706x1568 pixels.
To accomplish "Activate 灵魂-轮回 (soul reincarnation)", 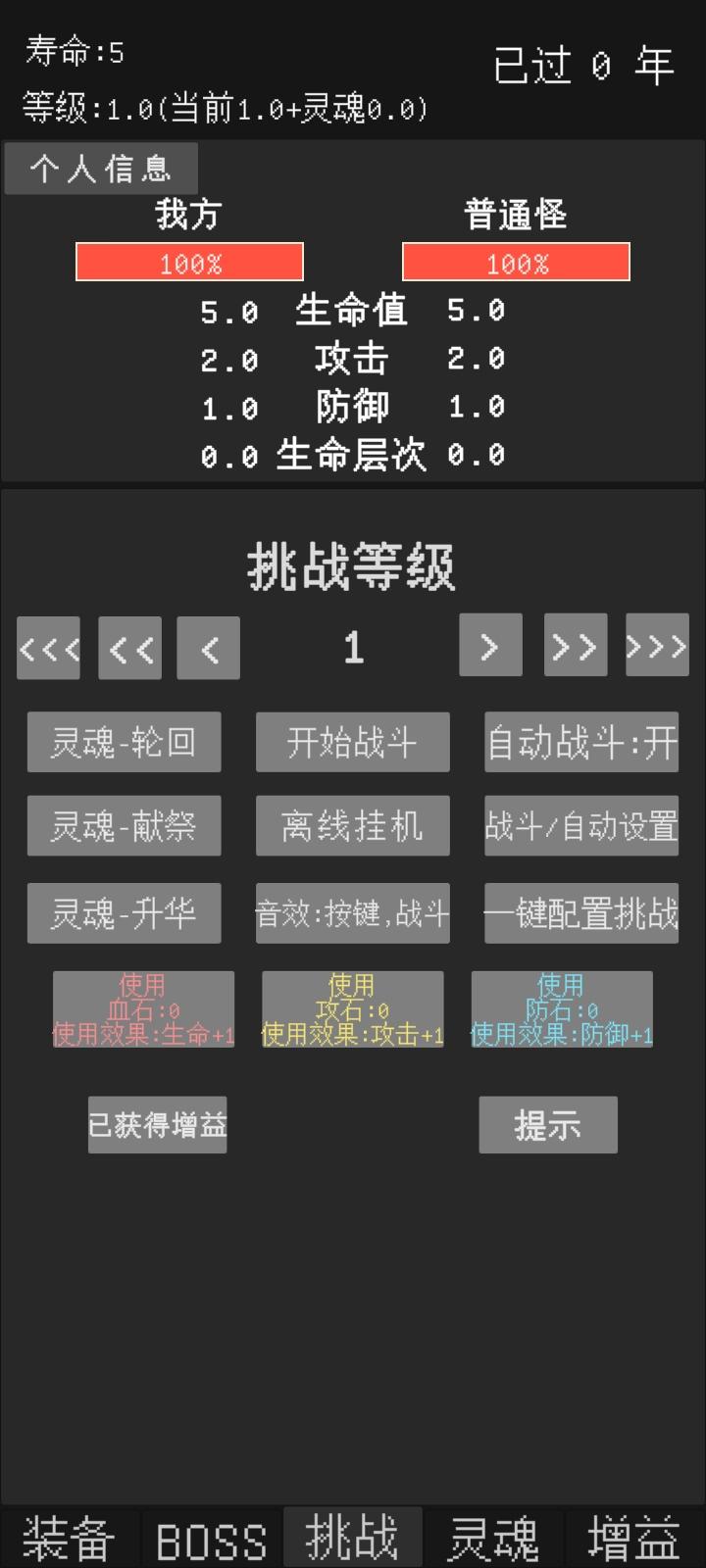I will (x=124, y=742).
